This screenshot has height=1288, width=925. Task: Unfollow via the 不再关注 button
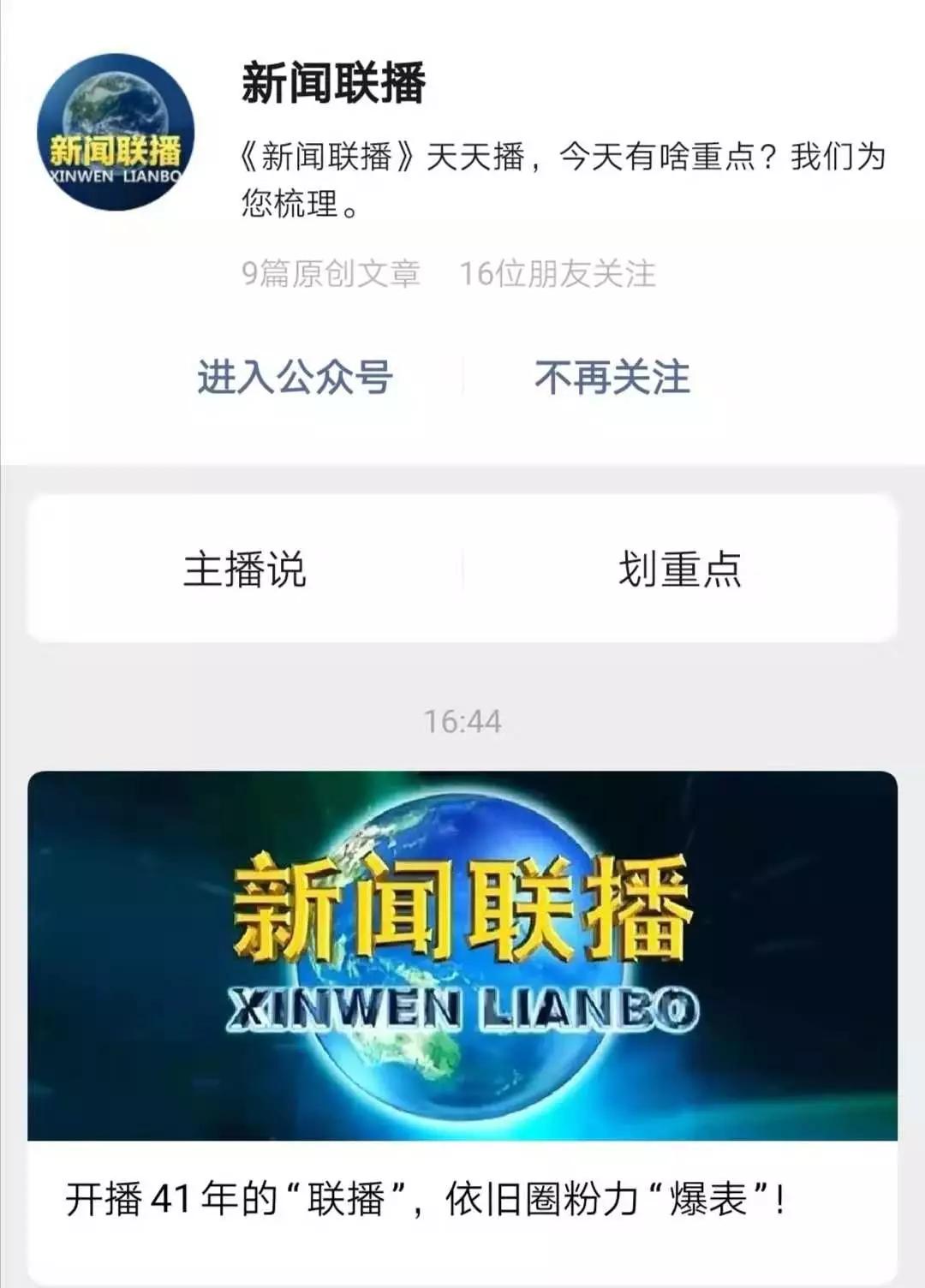(612, 377)
